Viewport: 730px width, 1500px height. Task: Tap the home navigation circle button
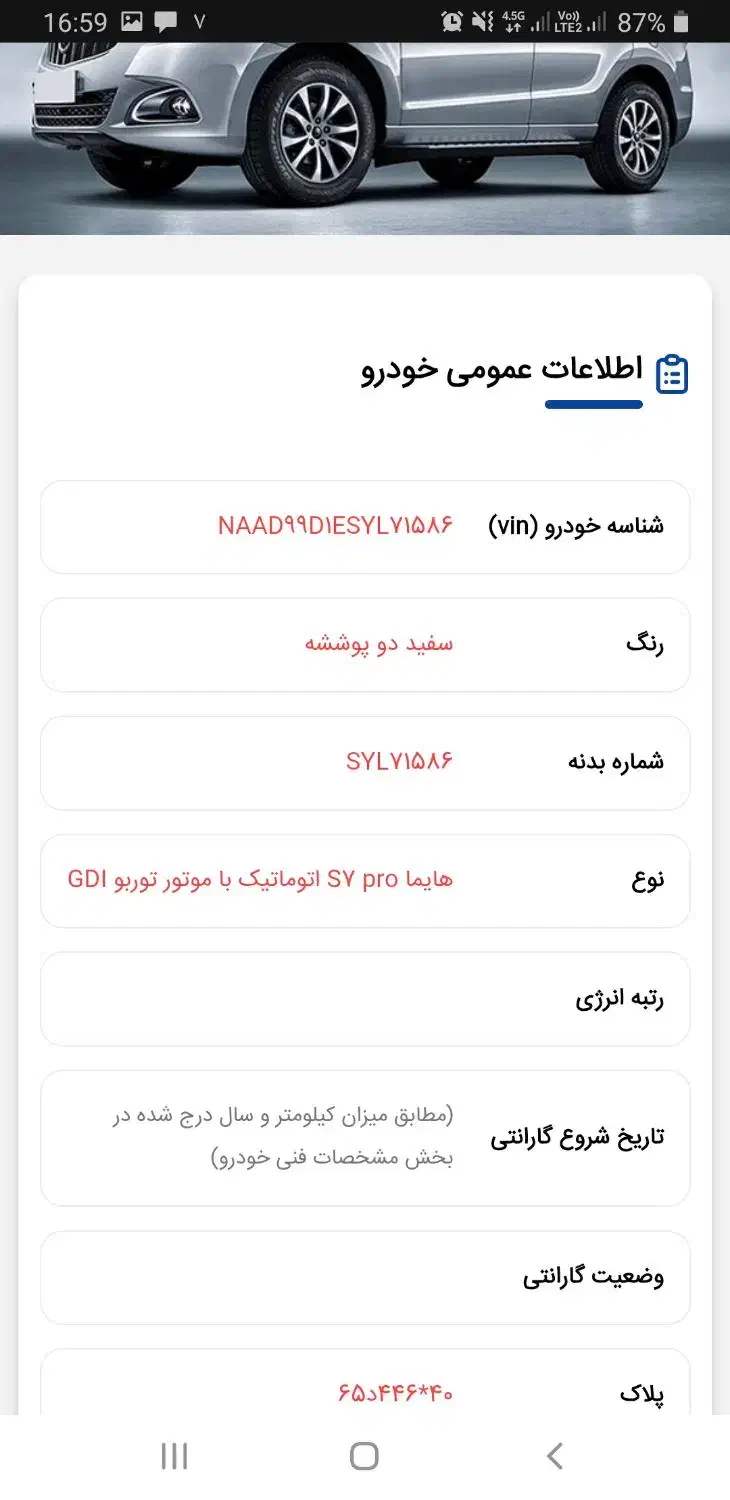(x=365, y=1457)
